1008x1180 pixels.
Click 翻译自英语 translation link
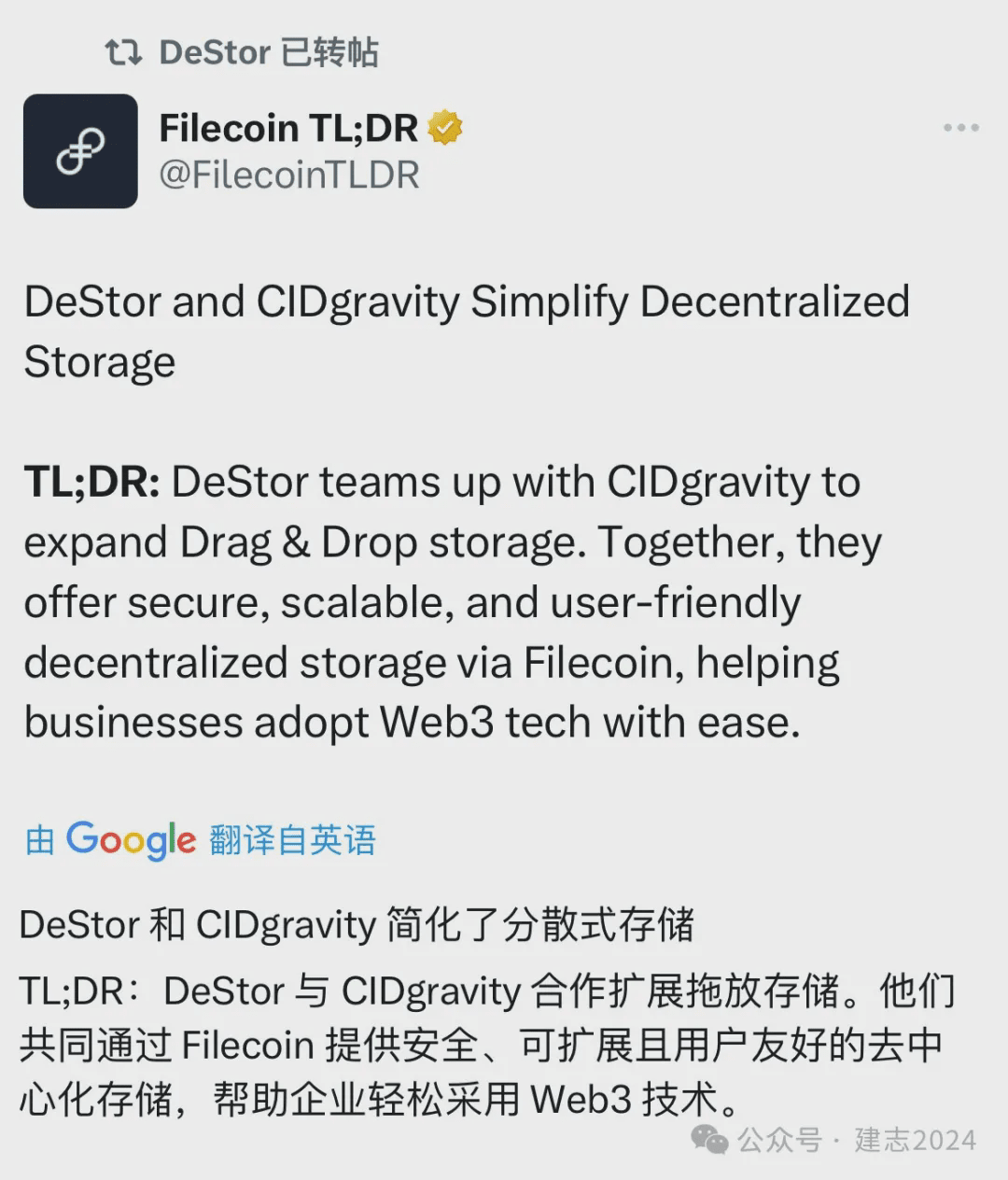292,839
